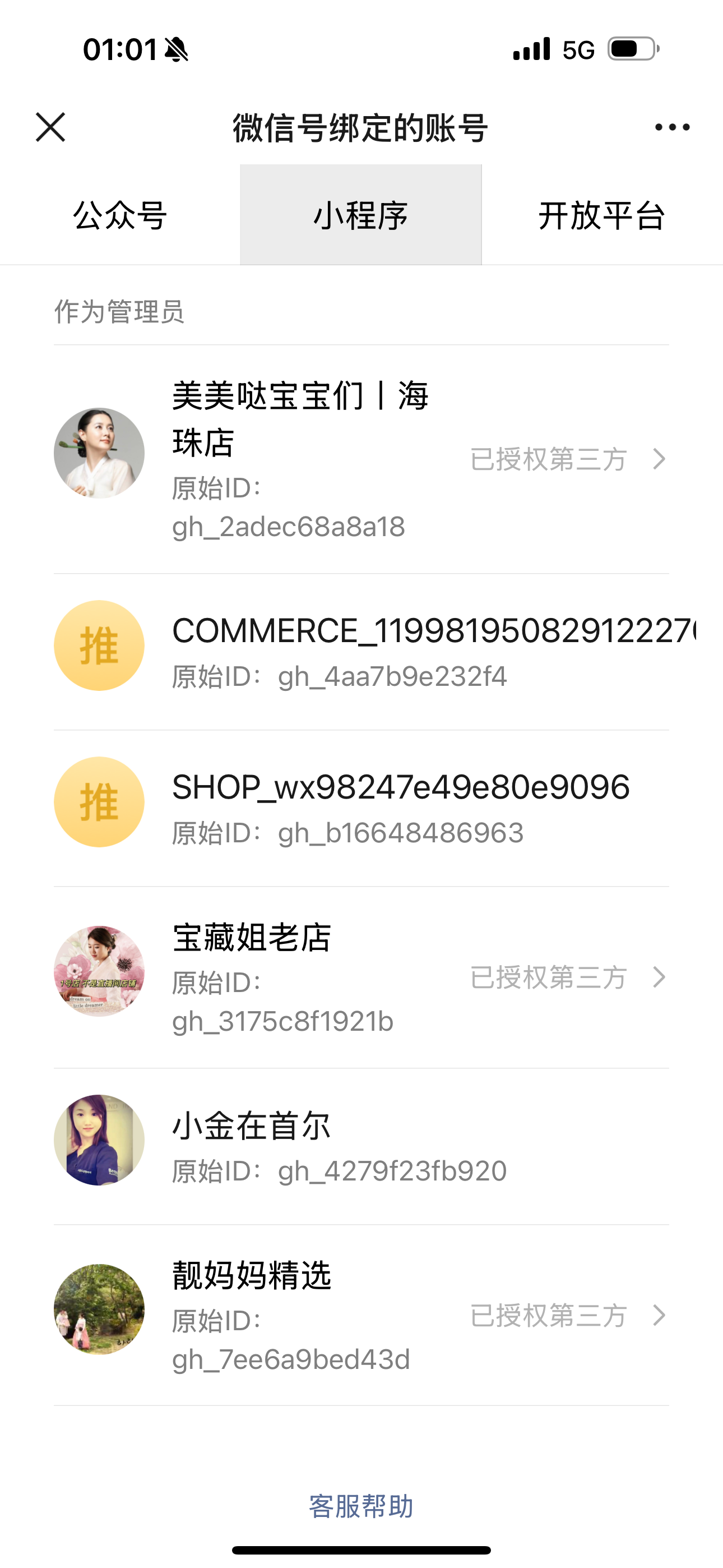The image size is (723, 1568).
Task: Open the COMMERCE_1199819508 account row
Action: pyautogui.click(x=361, y=652)
